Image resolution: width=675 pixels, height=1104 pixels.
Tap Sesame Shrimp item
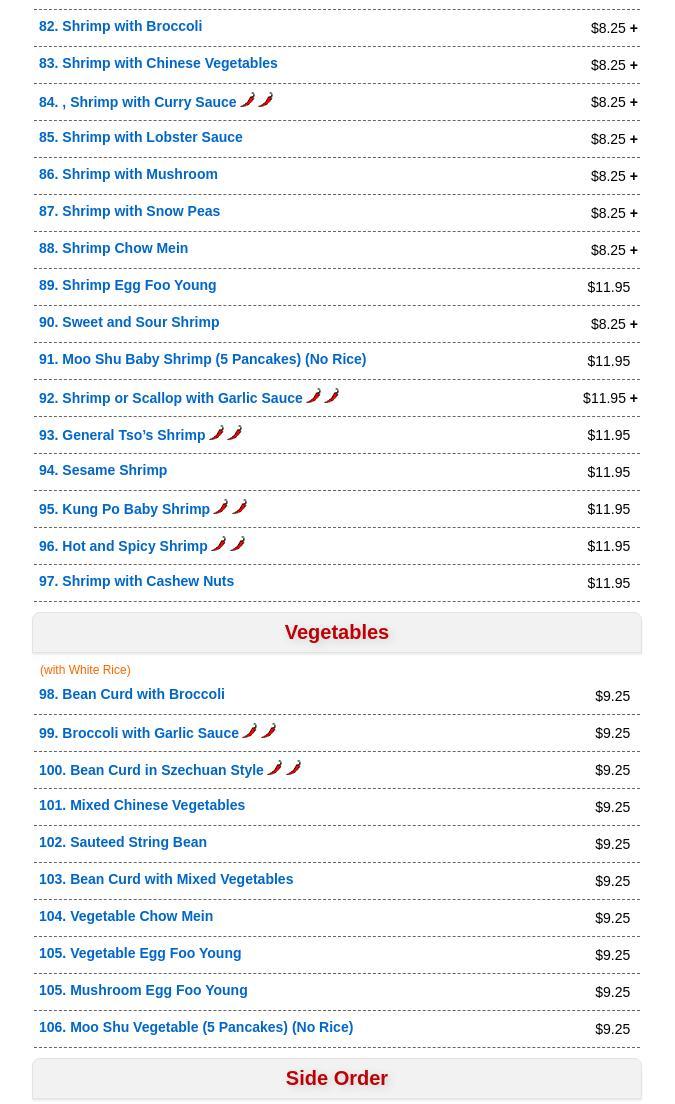(103, 470)
